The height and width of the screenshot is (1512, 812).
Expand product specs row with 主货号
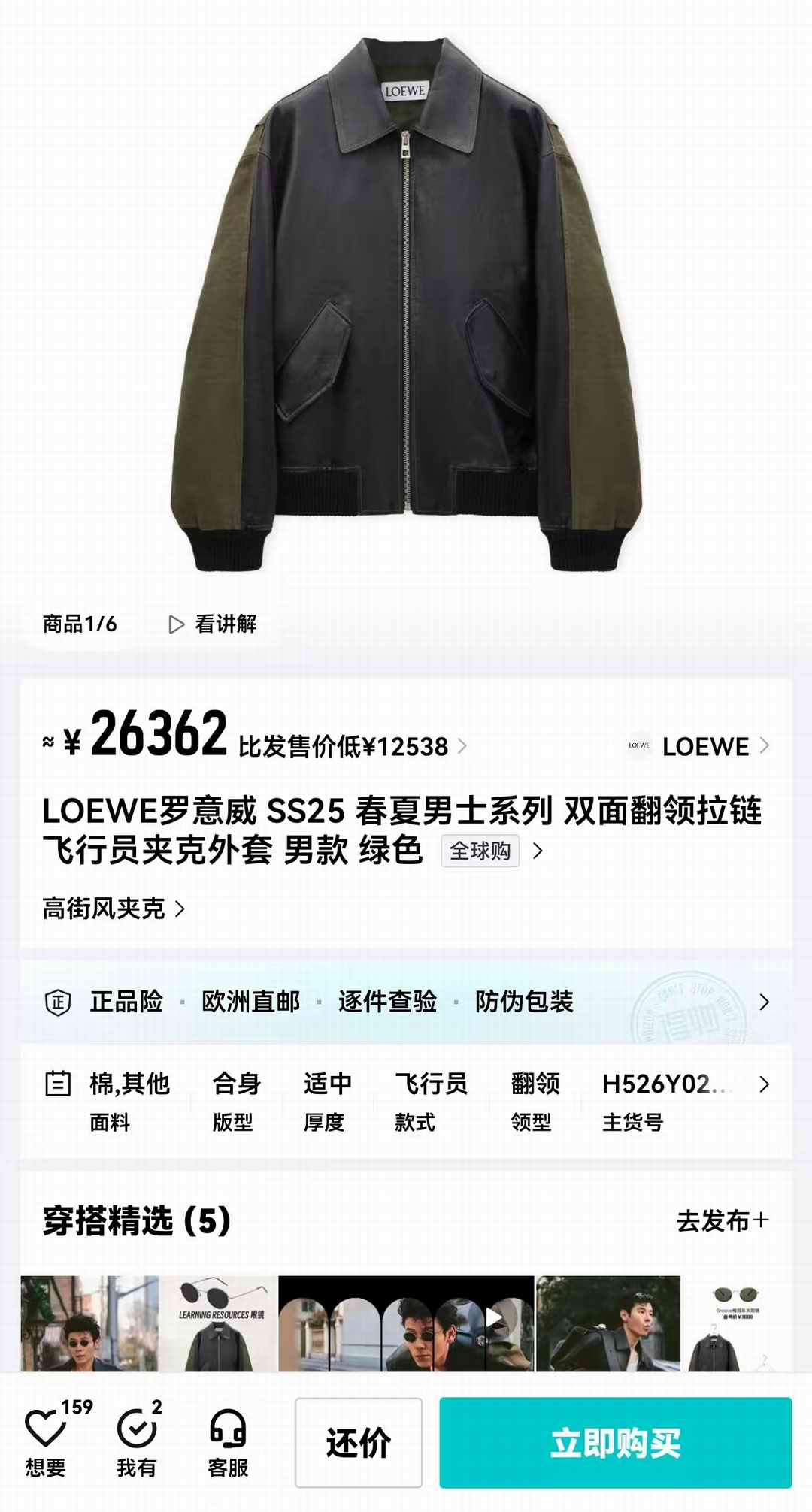(764, 1084)
